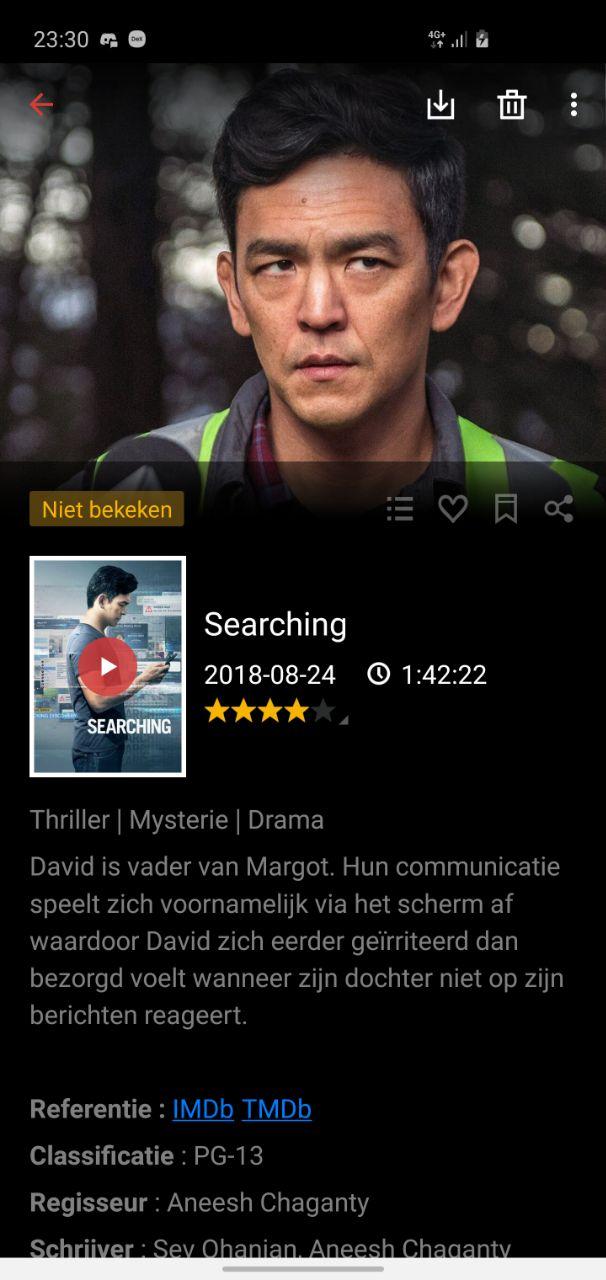Go back using the red arrow
Screen dimensions: 606x1280
41,104
